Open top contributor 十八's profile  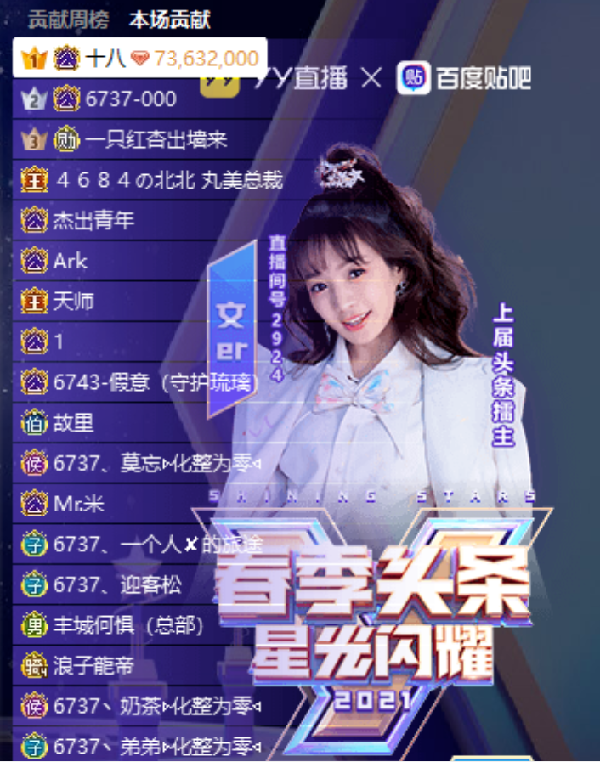104,59
